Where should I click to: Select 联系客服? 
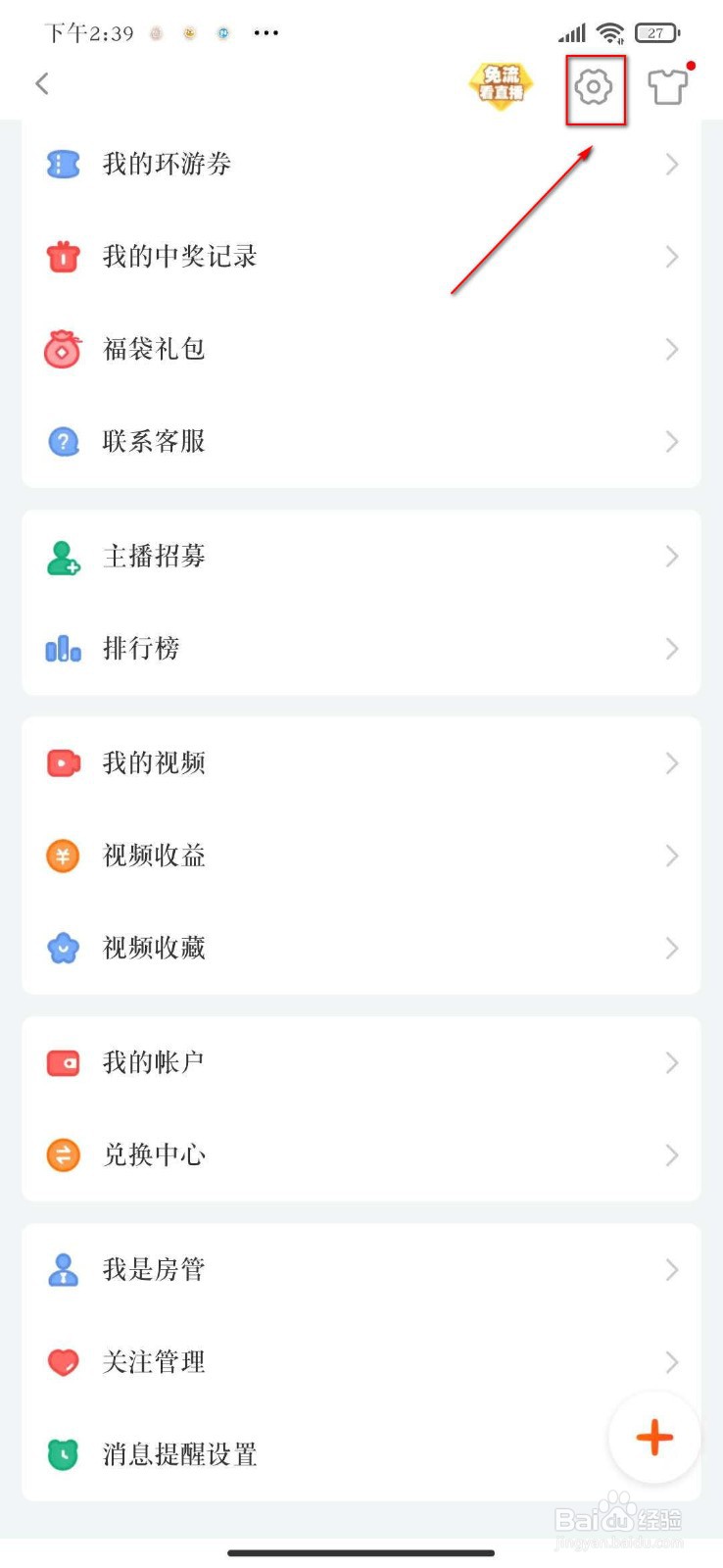[x=361, y=441]
